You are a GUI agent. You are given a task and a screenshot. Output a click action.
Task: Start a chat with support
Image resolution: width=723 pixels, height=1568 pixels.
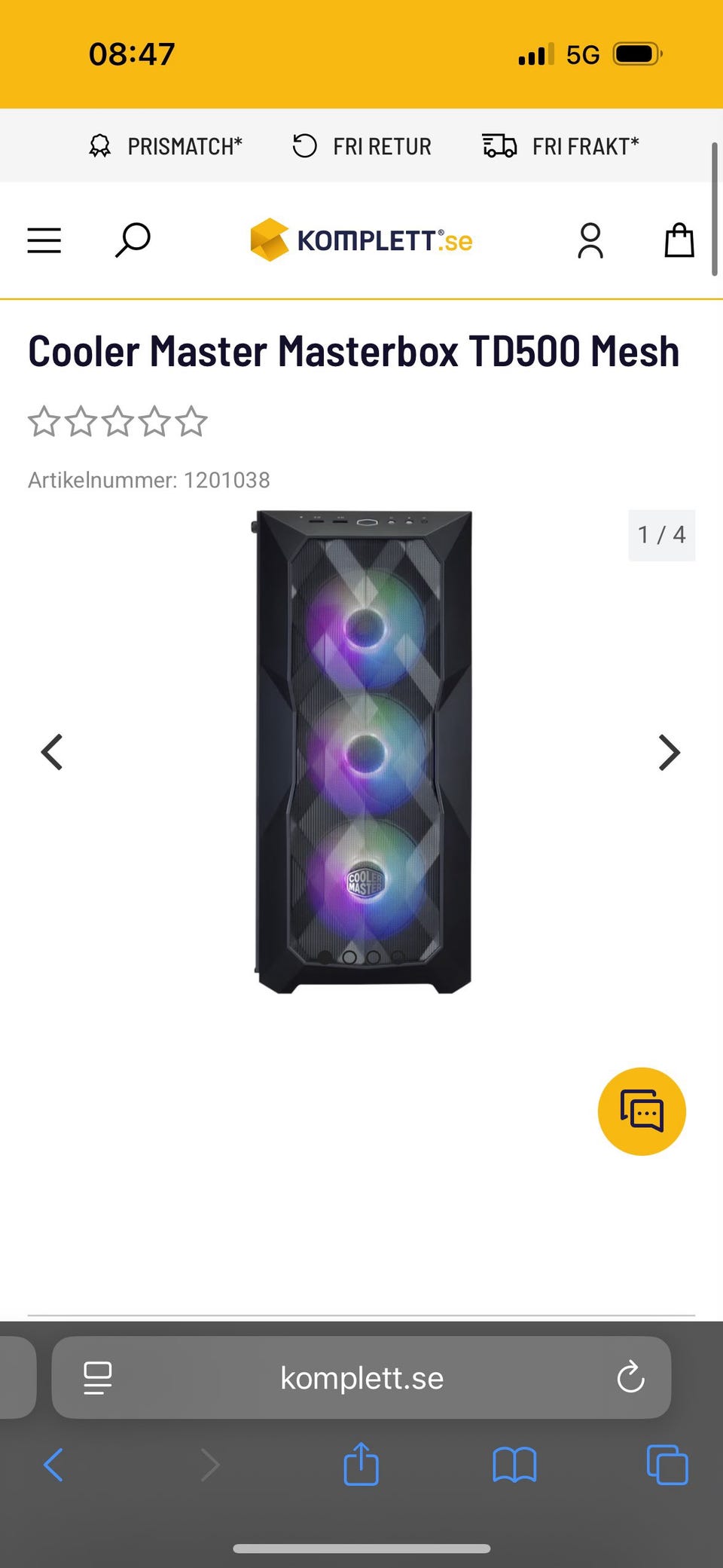click(642, 1111)
